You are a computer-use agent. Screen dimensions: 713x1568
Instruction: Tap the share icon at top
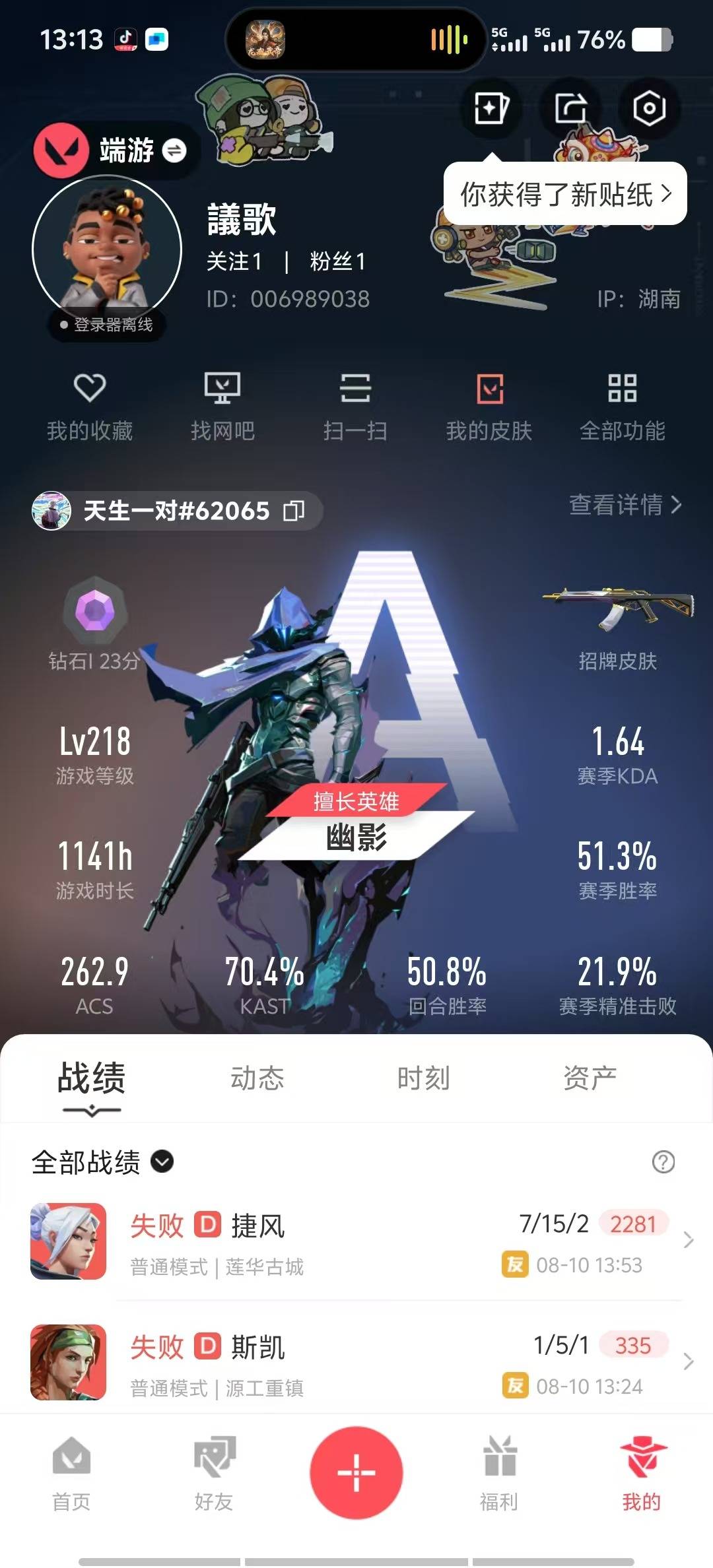(570, 108)
